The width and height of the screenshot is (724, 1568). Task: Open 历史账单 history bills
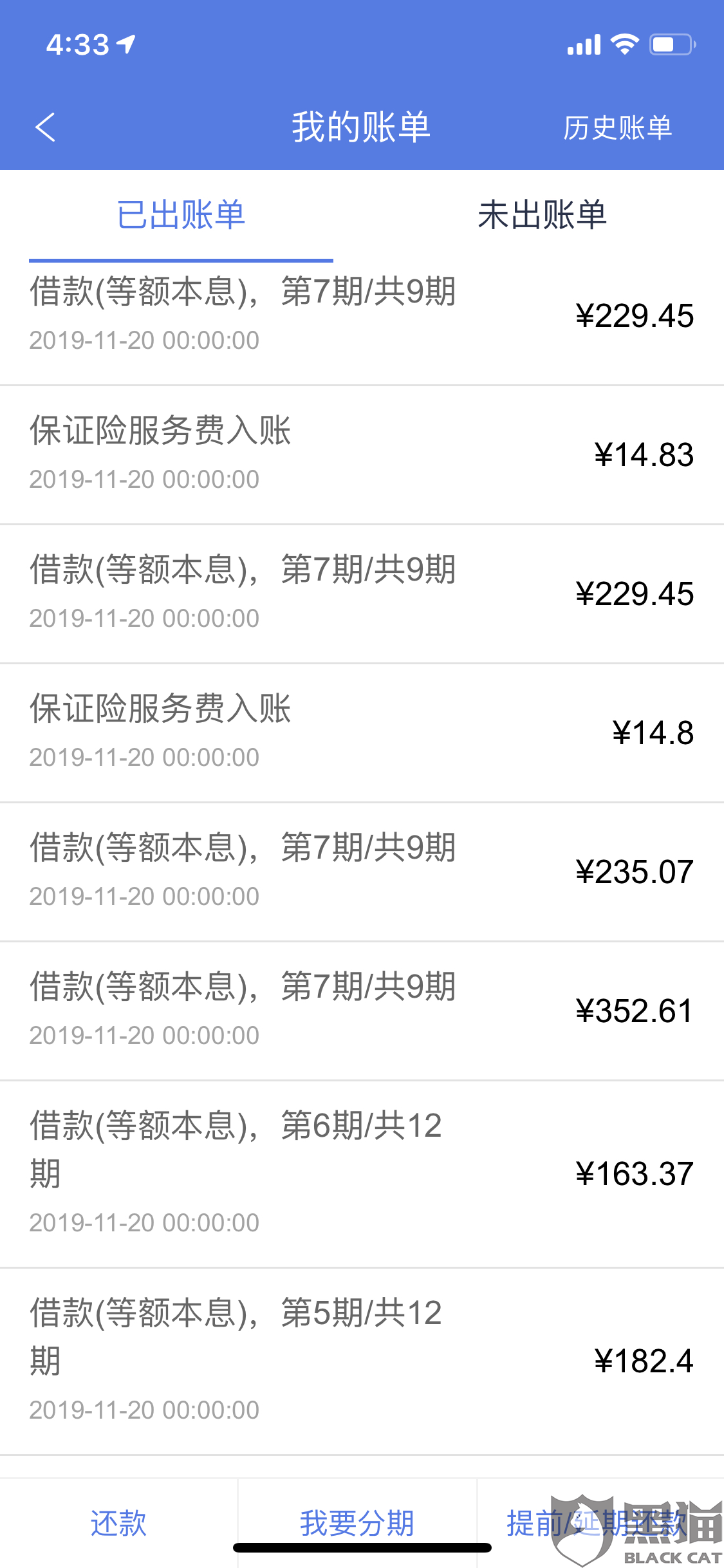[x=617, y=127]
